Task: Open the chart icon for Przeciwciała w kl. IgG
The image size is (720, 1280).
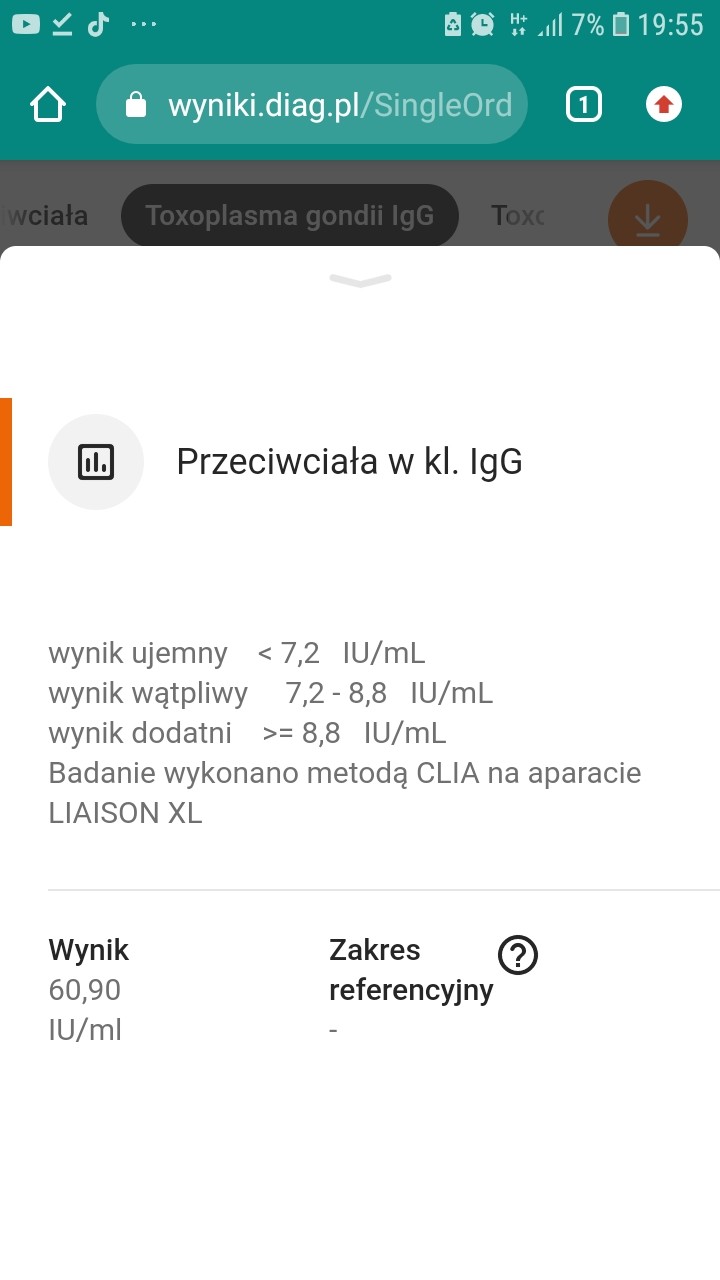Action: click(96, 462)
